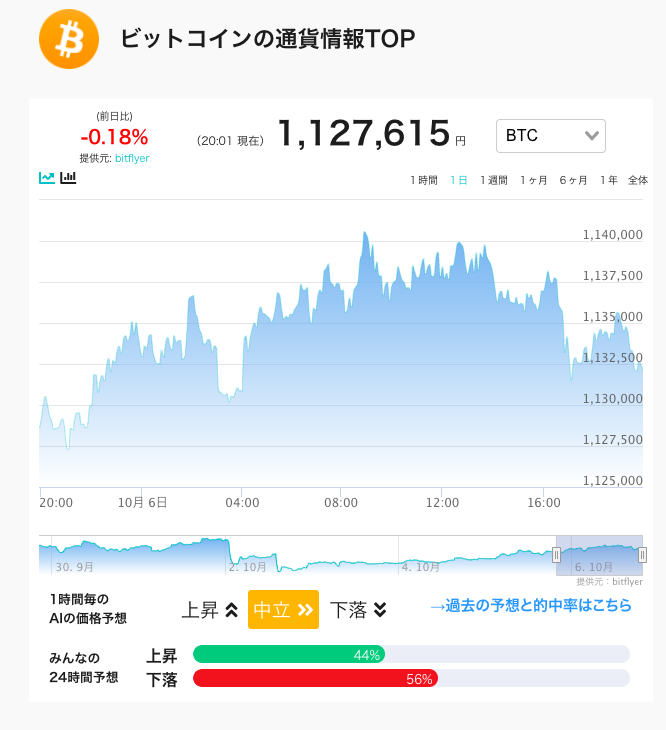666x730 pixels.
Task: Tap the right navigator range handle
Action: 642,555
